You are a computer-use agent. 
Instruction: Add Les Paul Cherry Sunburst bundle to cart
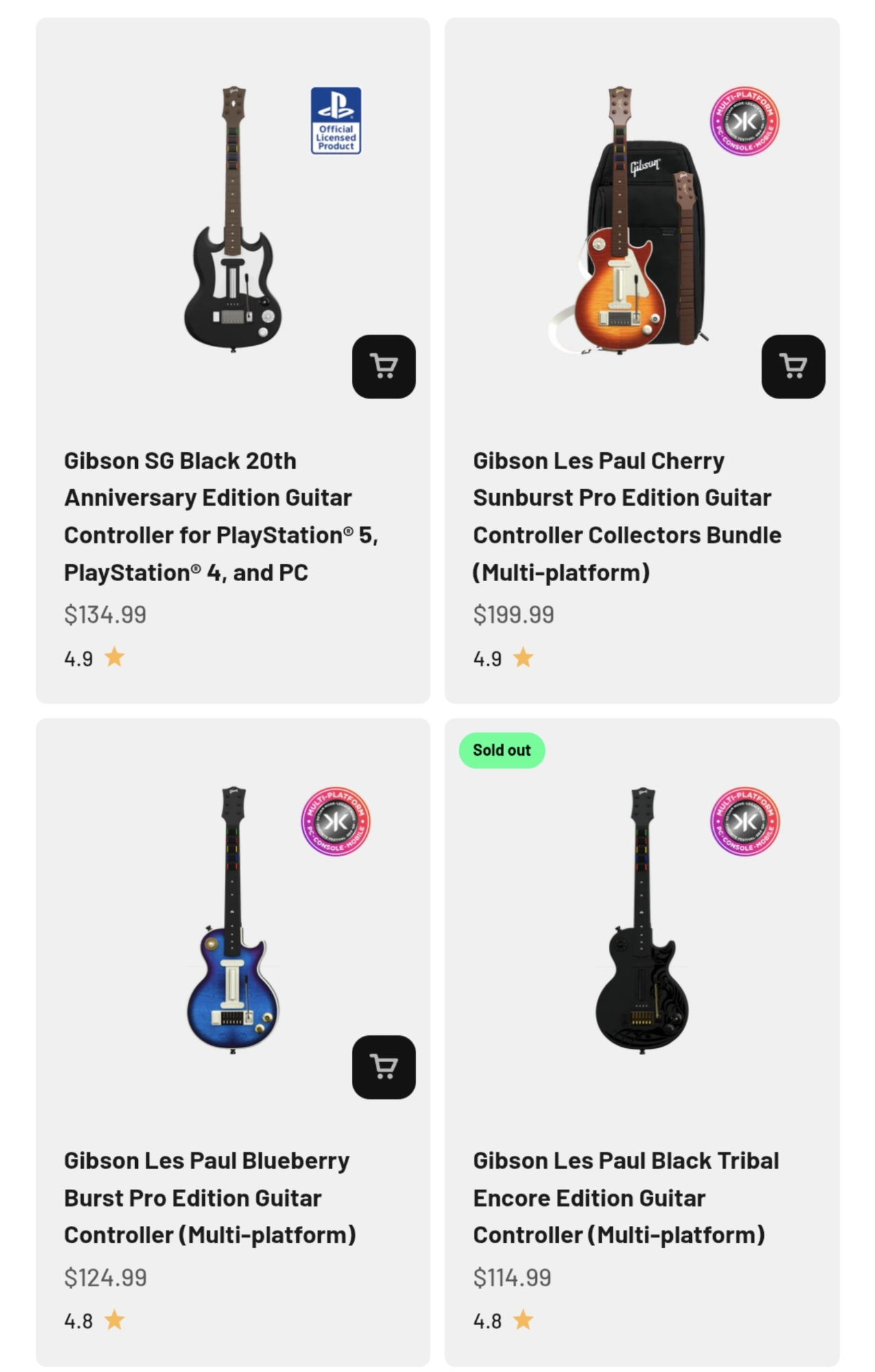[x=793, y=366]
